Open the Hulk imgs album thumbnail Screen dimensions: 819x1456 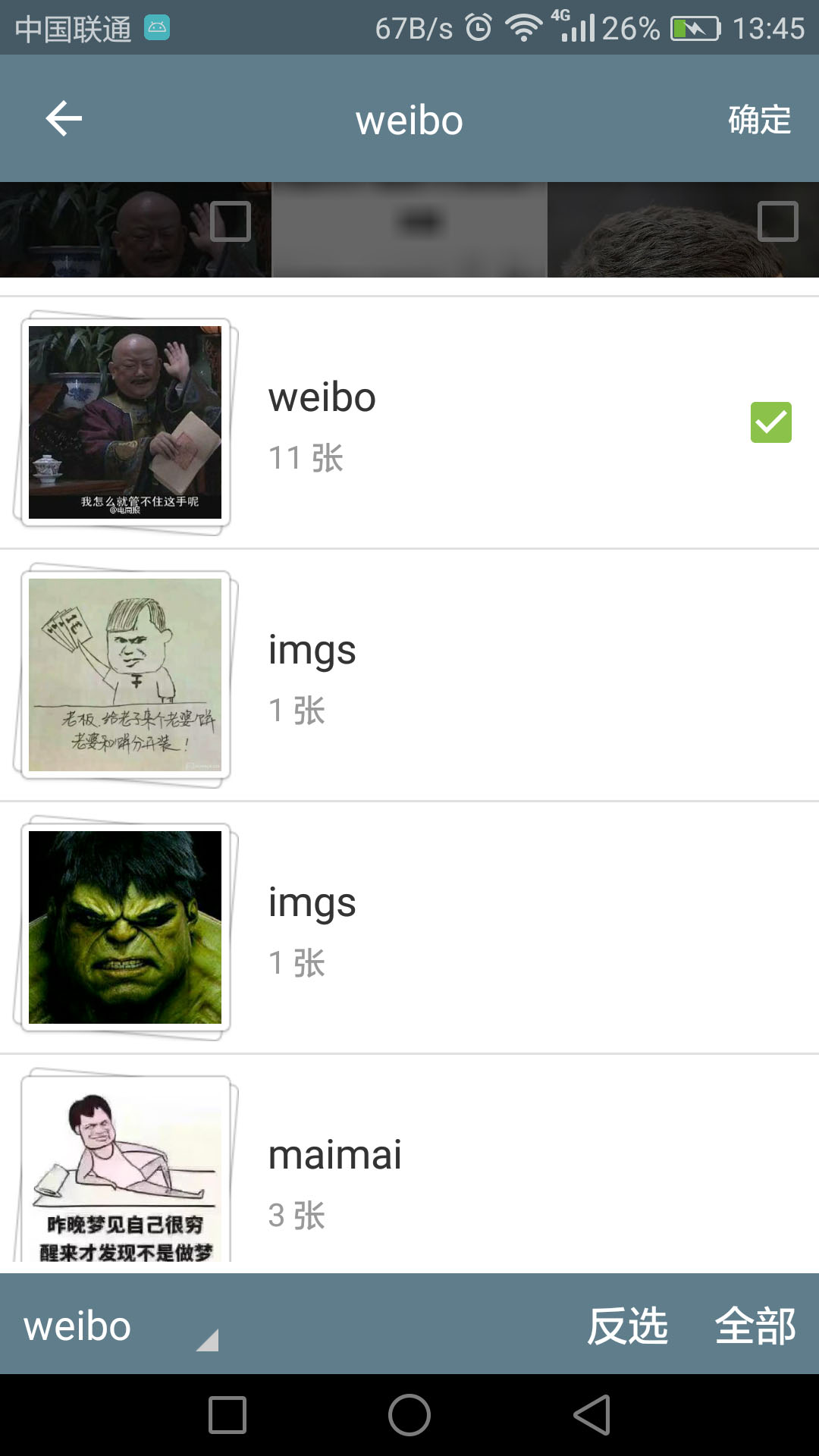pyautogui.click(x=125, y=925)
